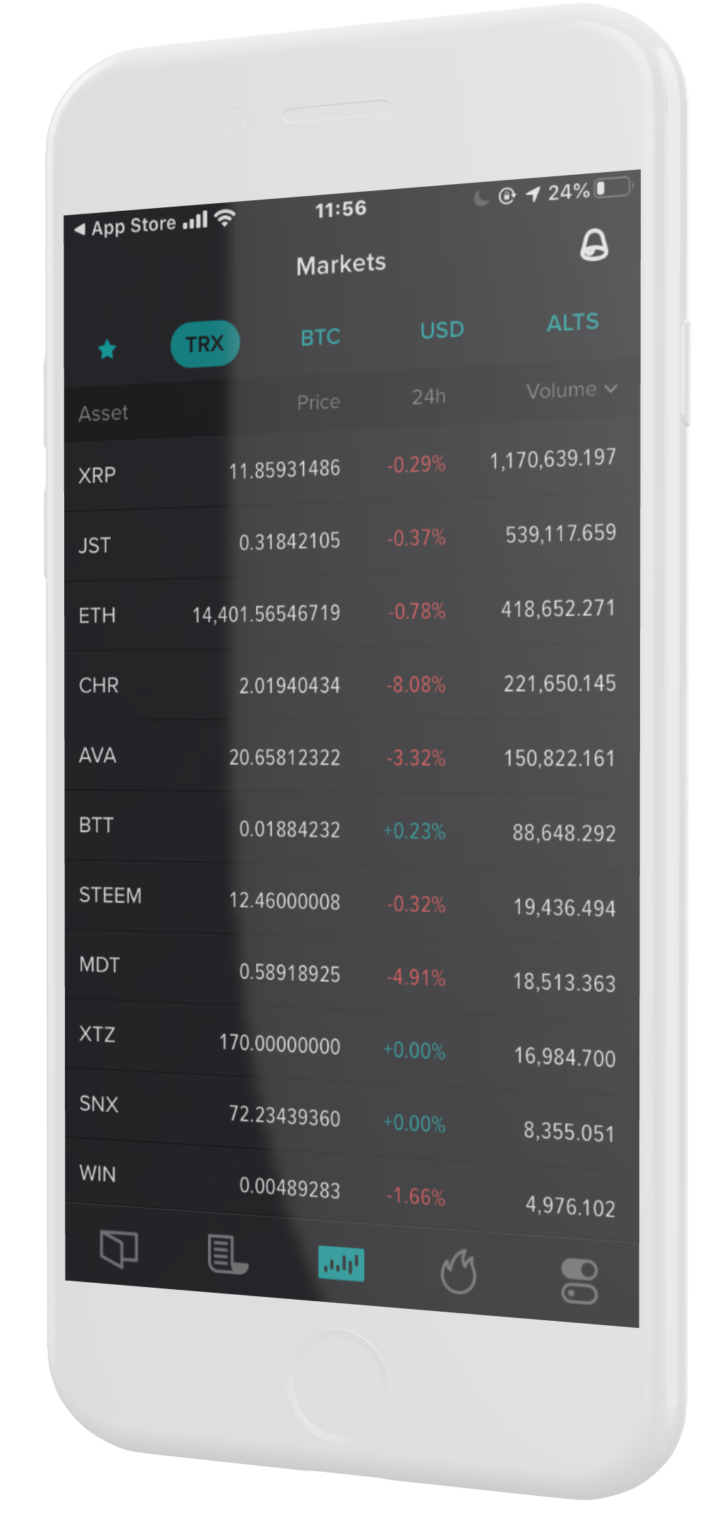Switch to the BTC markets tab
This screenshot has width=724, height=1536.
(x=320, y=338)
